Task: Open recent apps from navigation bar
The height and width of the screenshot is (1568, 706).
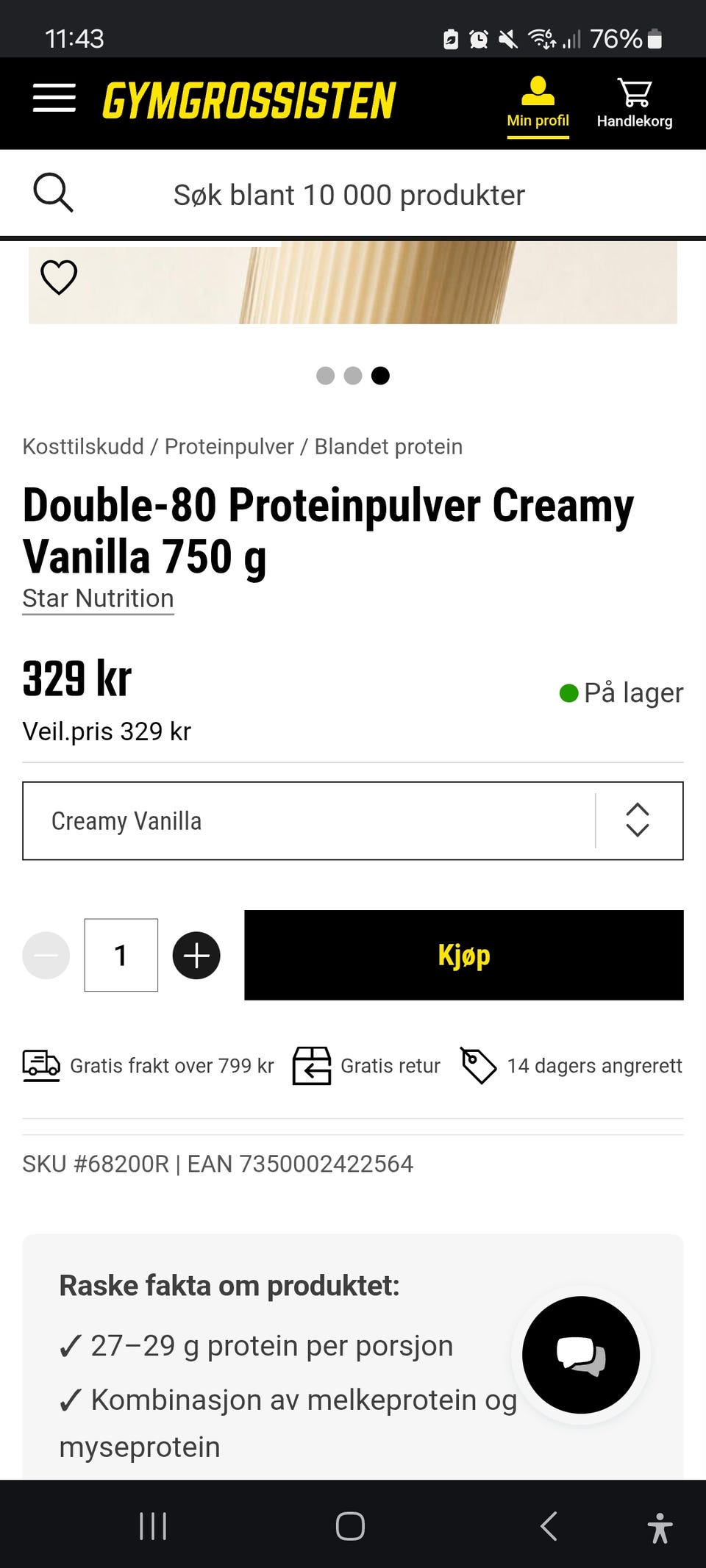Action: tap(153, 1526)
